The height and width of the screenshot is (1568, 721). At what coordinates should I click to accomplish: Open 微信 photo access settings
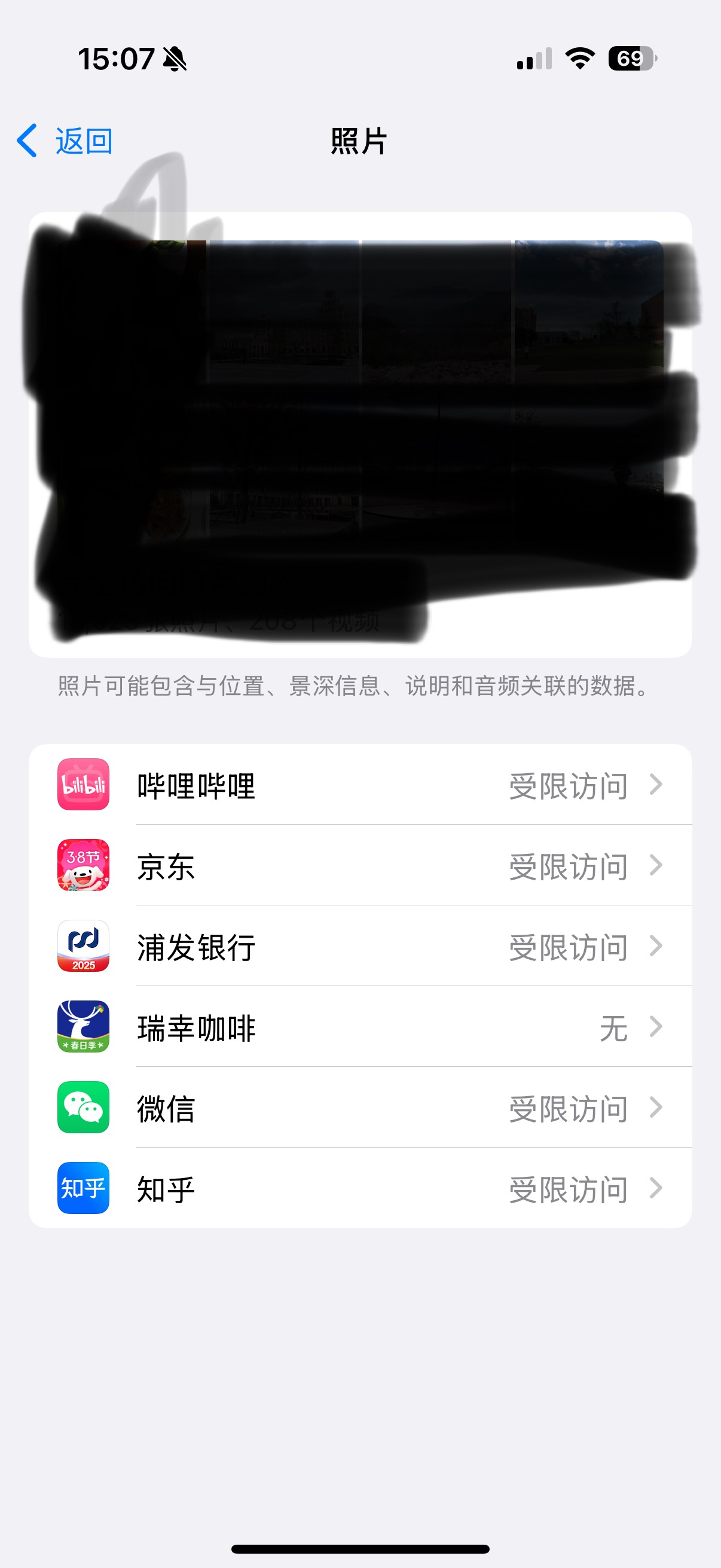[360, 1108]
